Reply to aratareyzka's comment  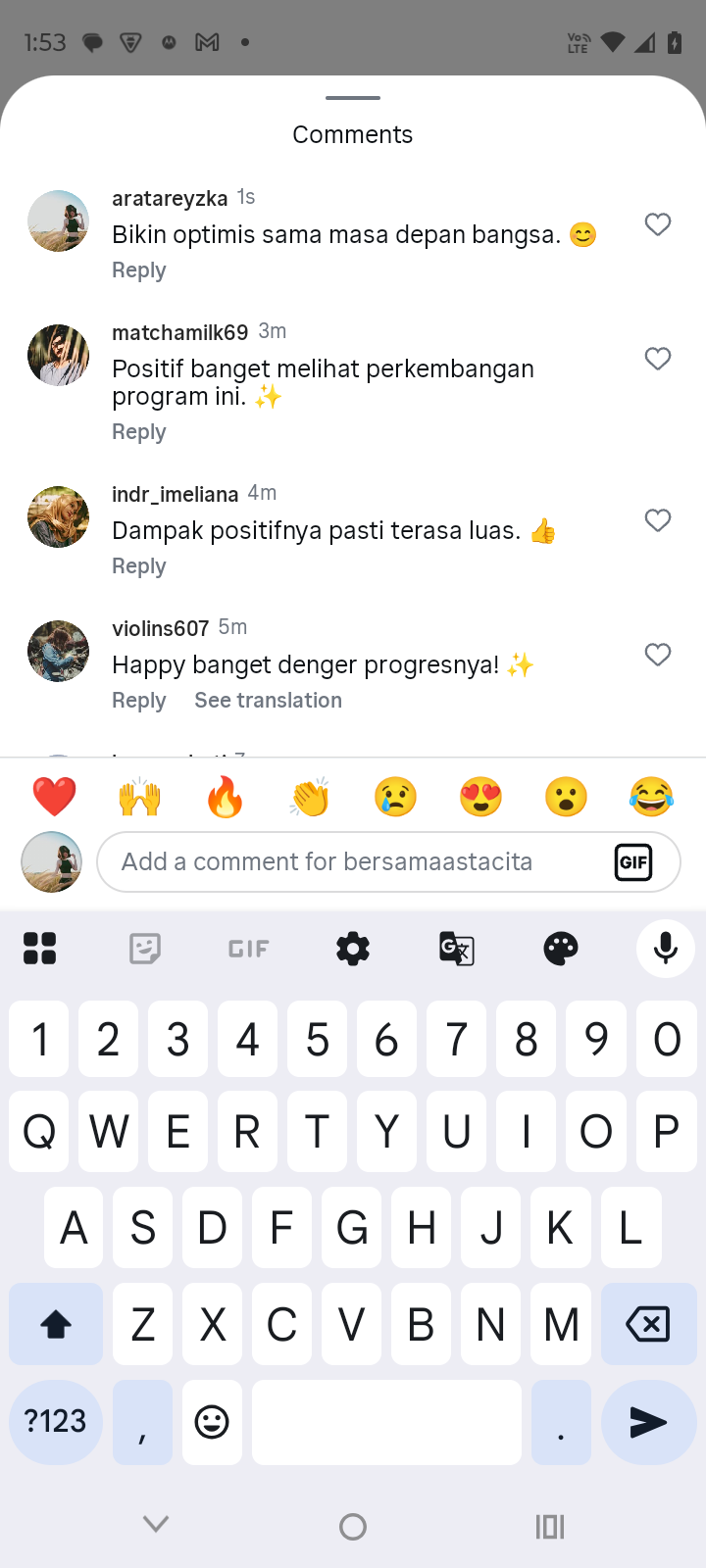coord(139,270)
